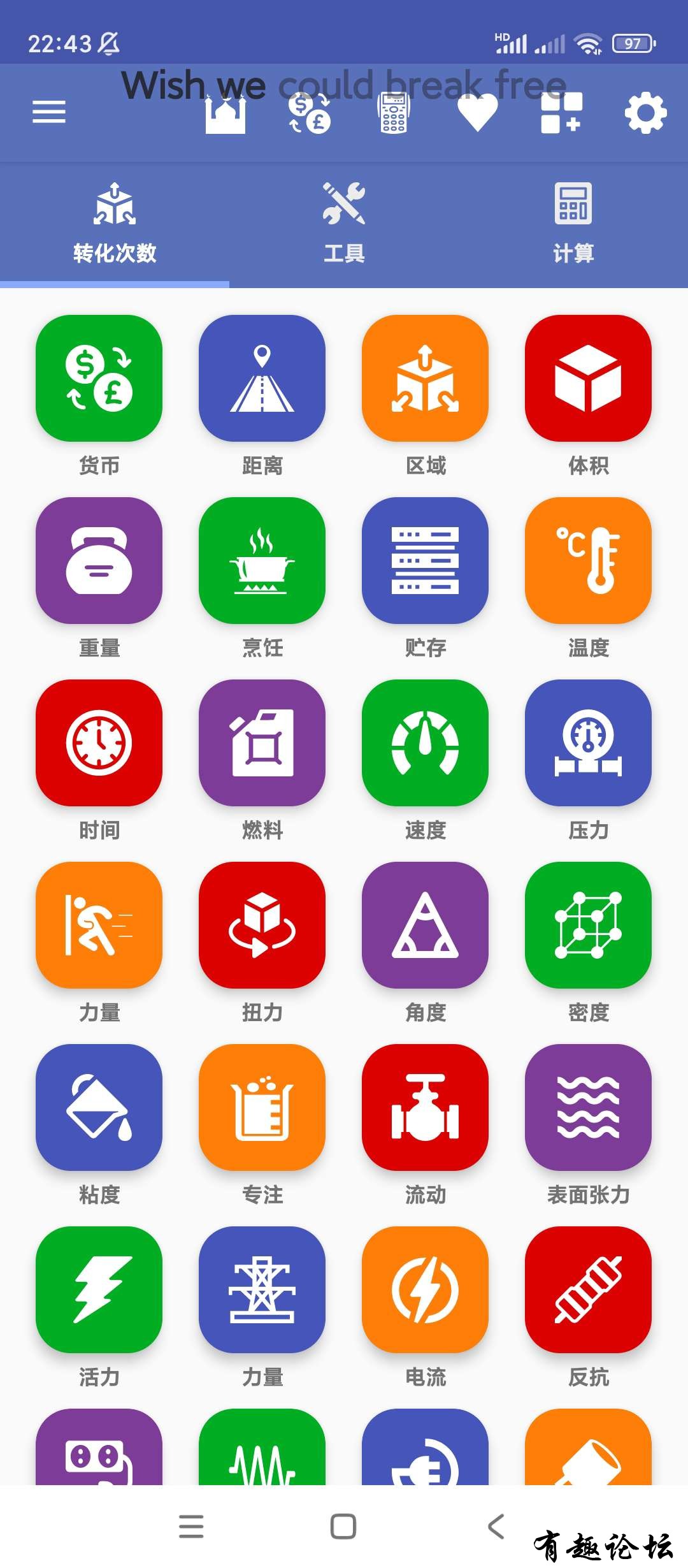
Task: Open the currency exchange toolbar icon
Action: click(310, 113)
